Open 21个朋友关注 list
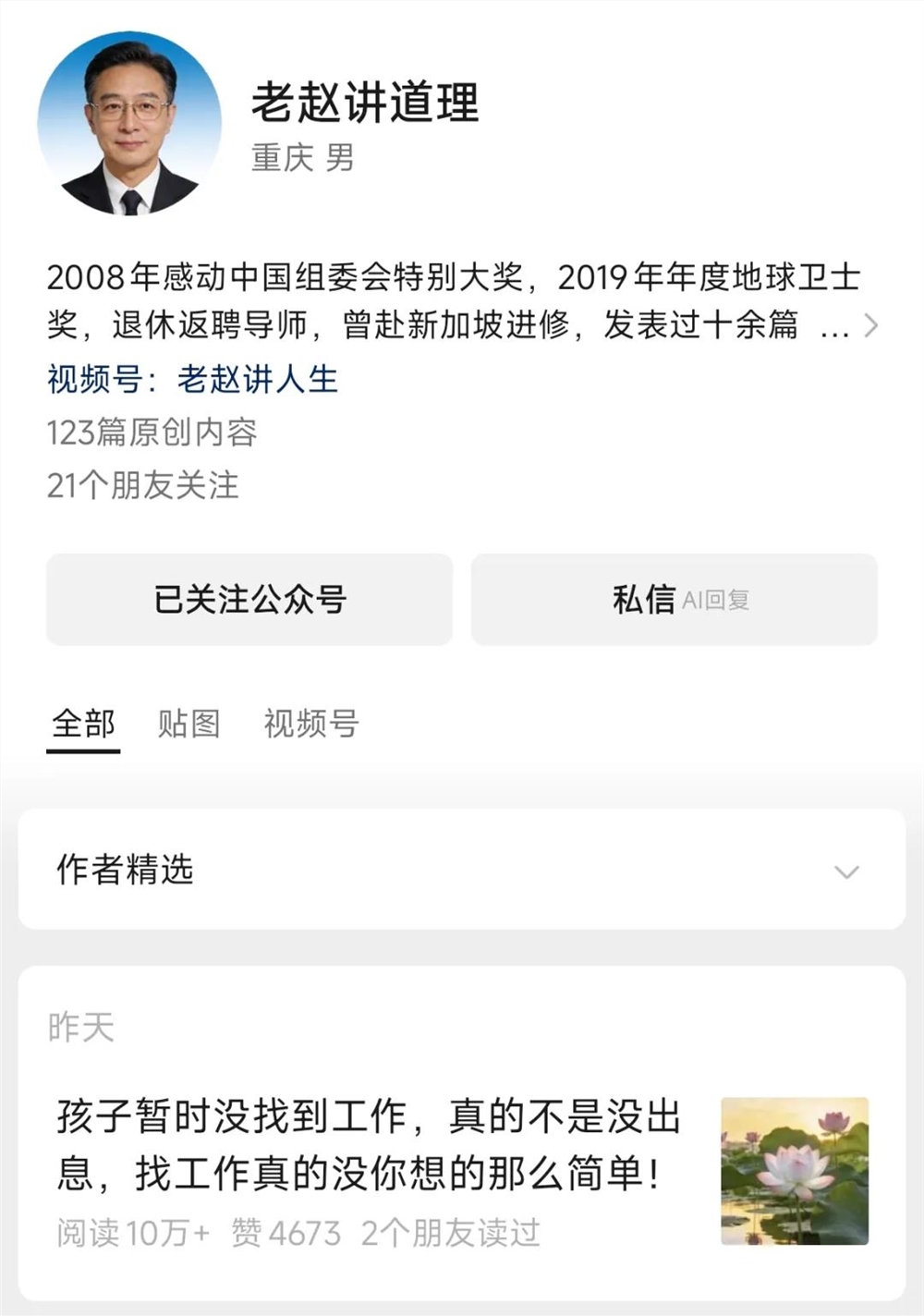This screenshot has width=924, height=1316. tap(146, 483)
